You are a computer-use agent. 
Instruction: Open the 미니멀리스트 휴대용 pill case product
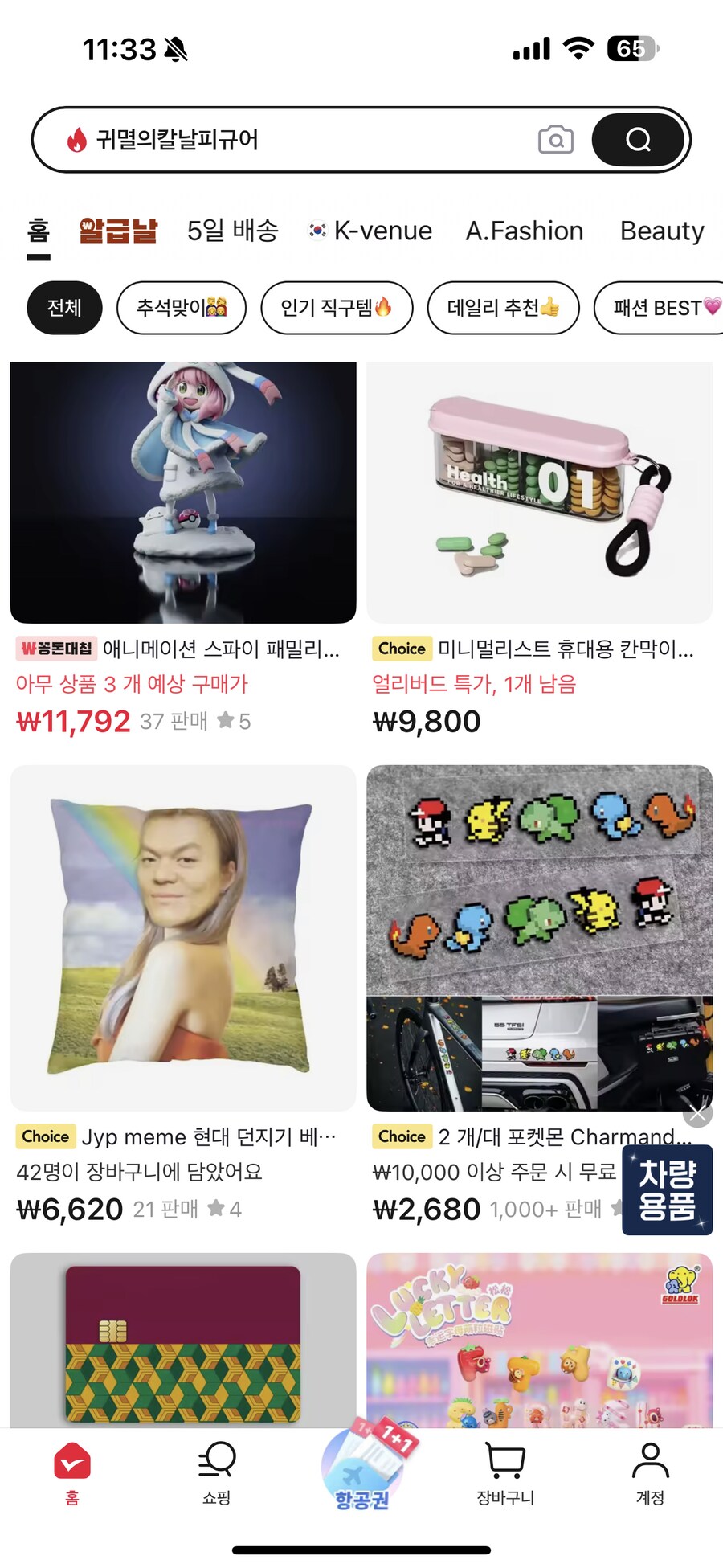point(539,492)
